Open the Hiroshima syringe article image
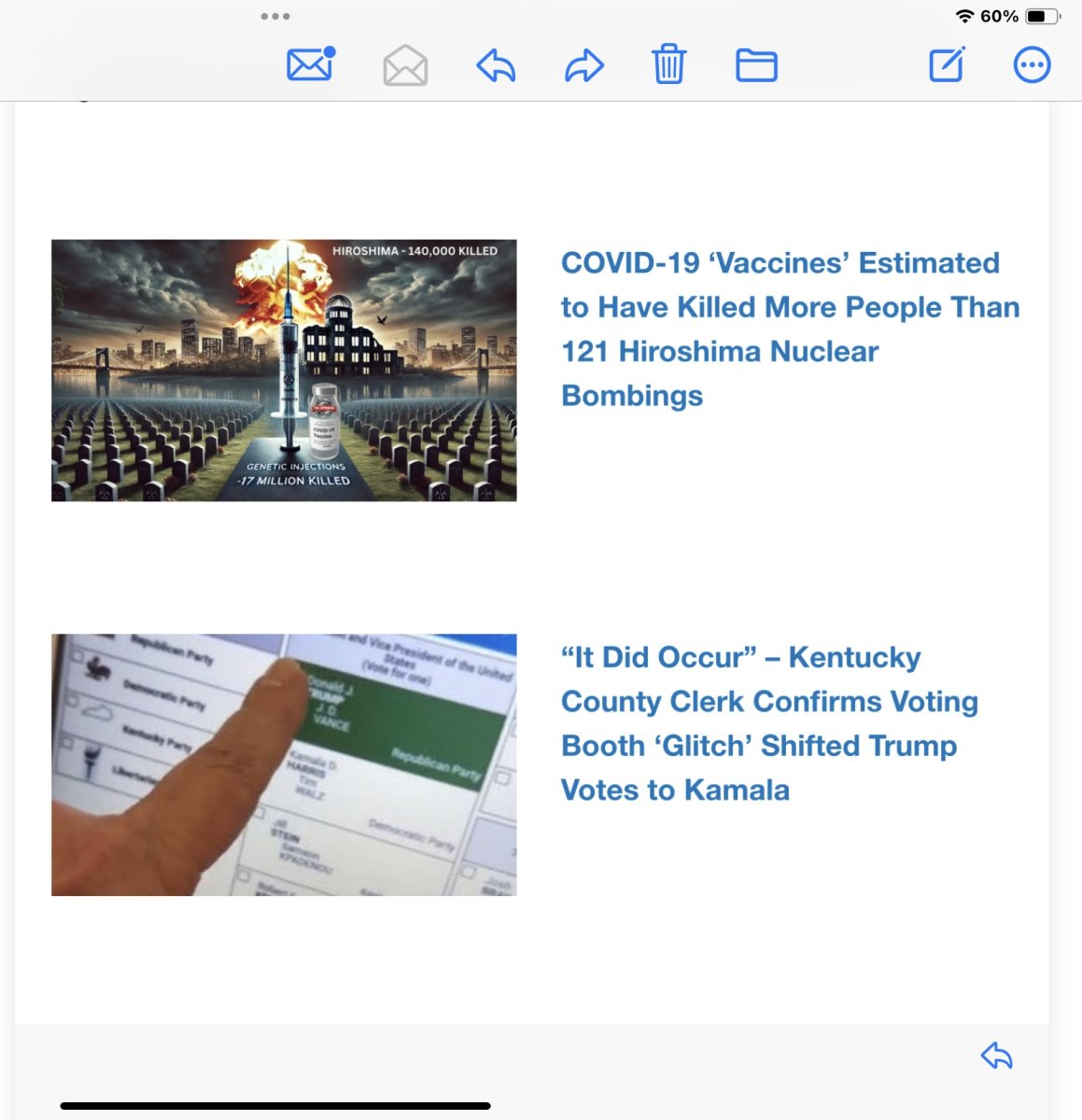The height and width of the screenshot is (1120, 1082). pyautogui.click(x=284, y=371)
